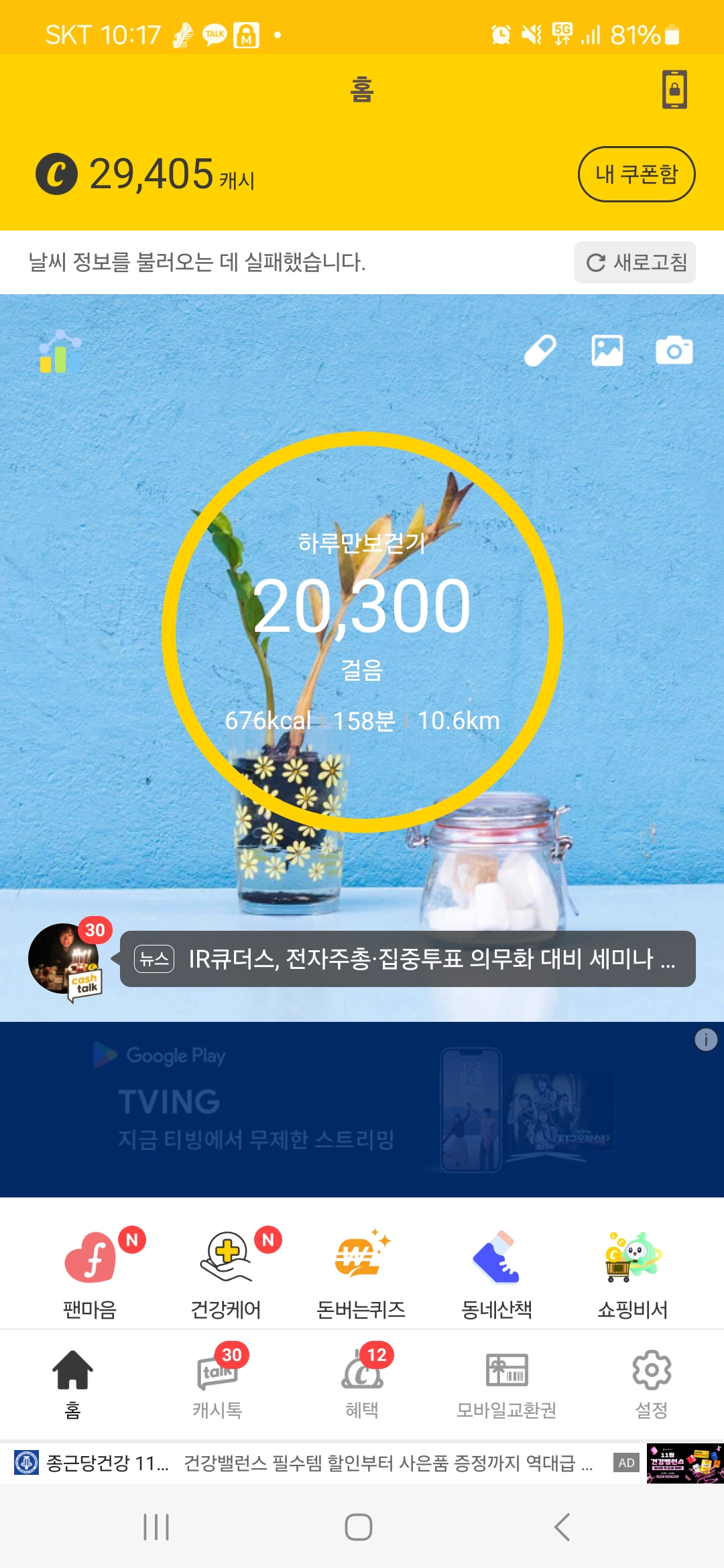Screen dimensions: 724x1568
Task: Open 내 쿠폰함 coupon box
Action: (x=636, y=174)
